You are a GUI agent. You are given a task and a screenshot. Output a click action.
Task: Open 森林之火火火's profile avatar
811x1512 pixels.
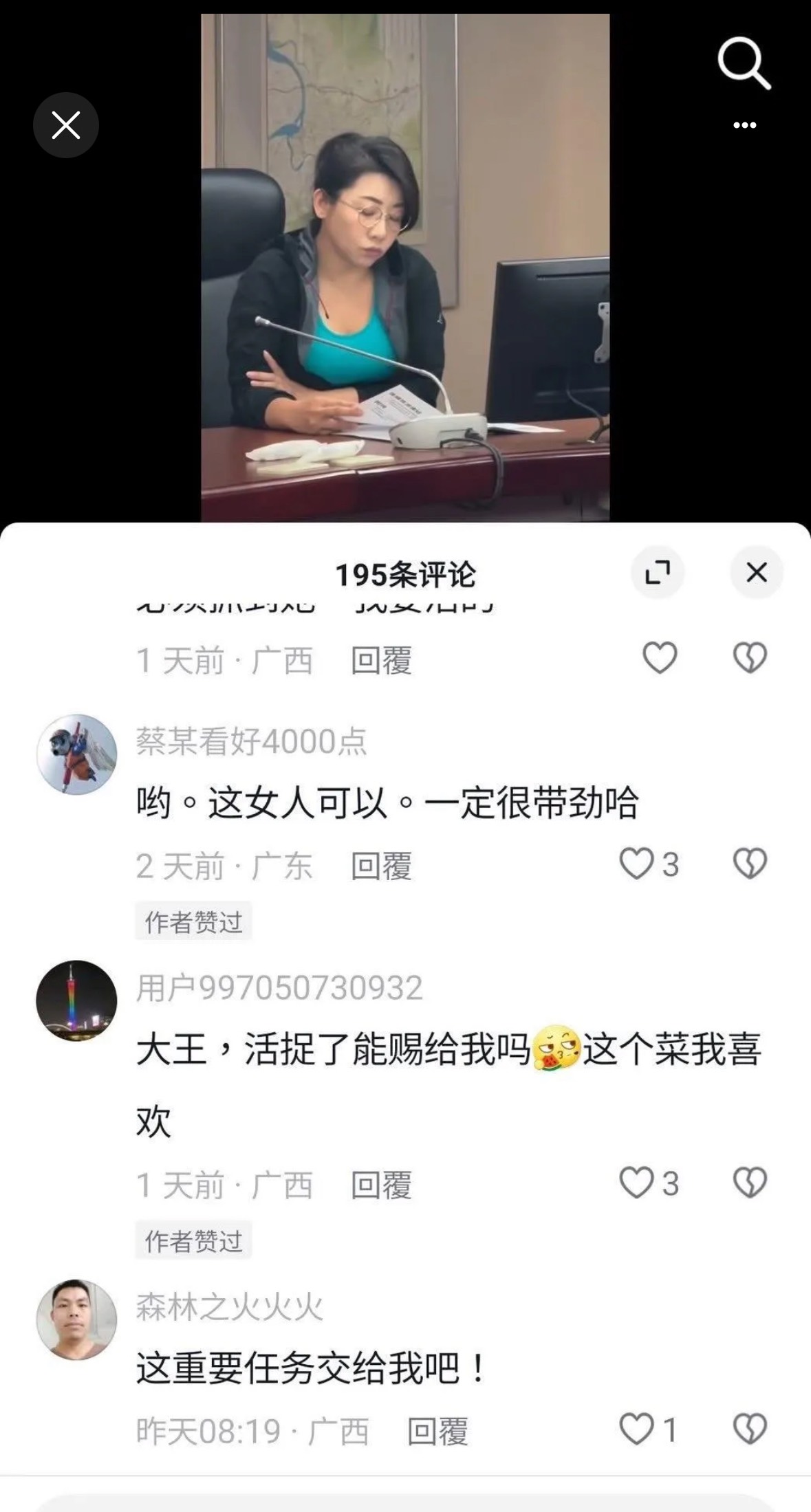[x=76, y=1319]
